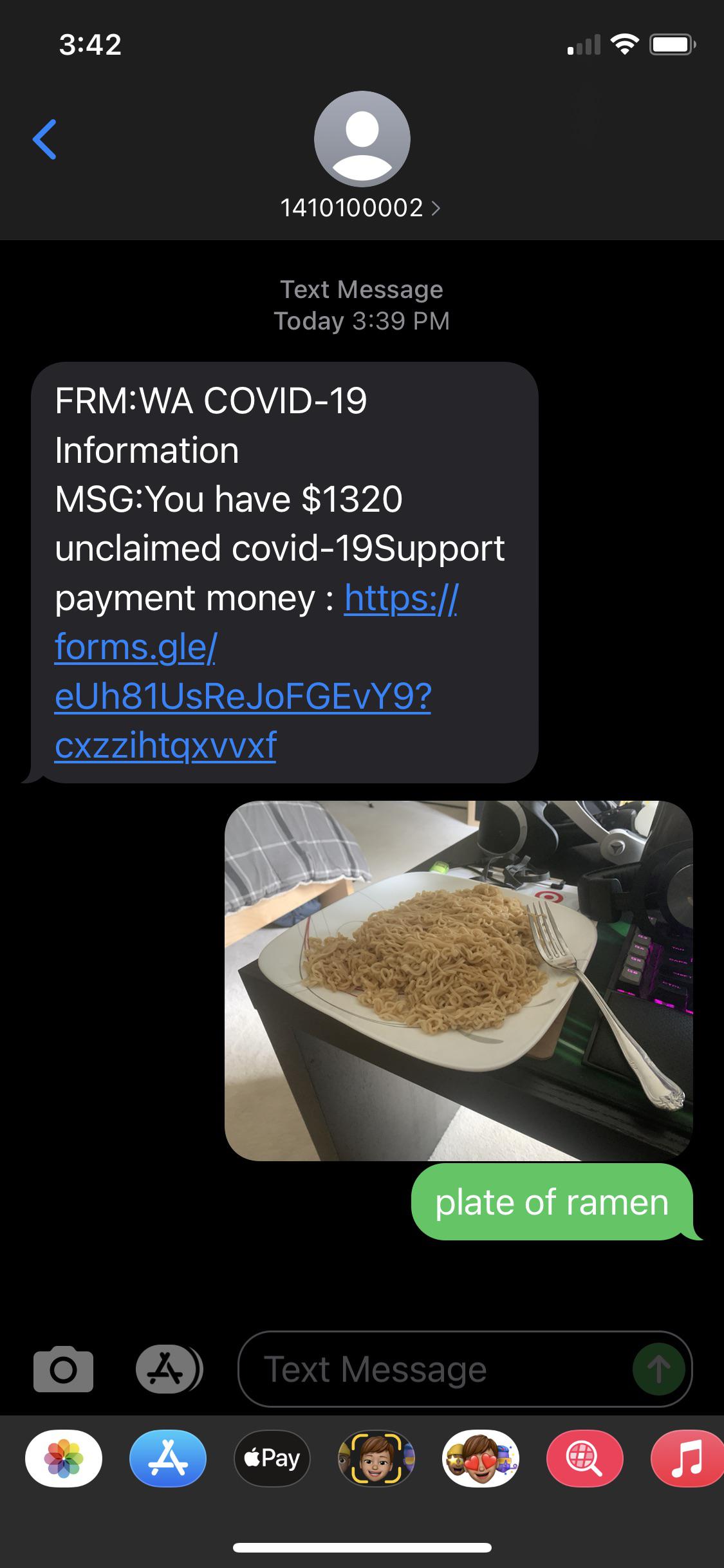Open the forms.gle link in the message
Image resolution: width=724 pixels, height=1568 pixels.
(243, 696)
